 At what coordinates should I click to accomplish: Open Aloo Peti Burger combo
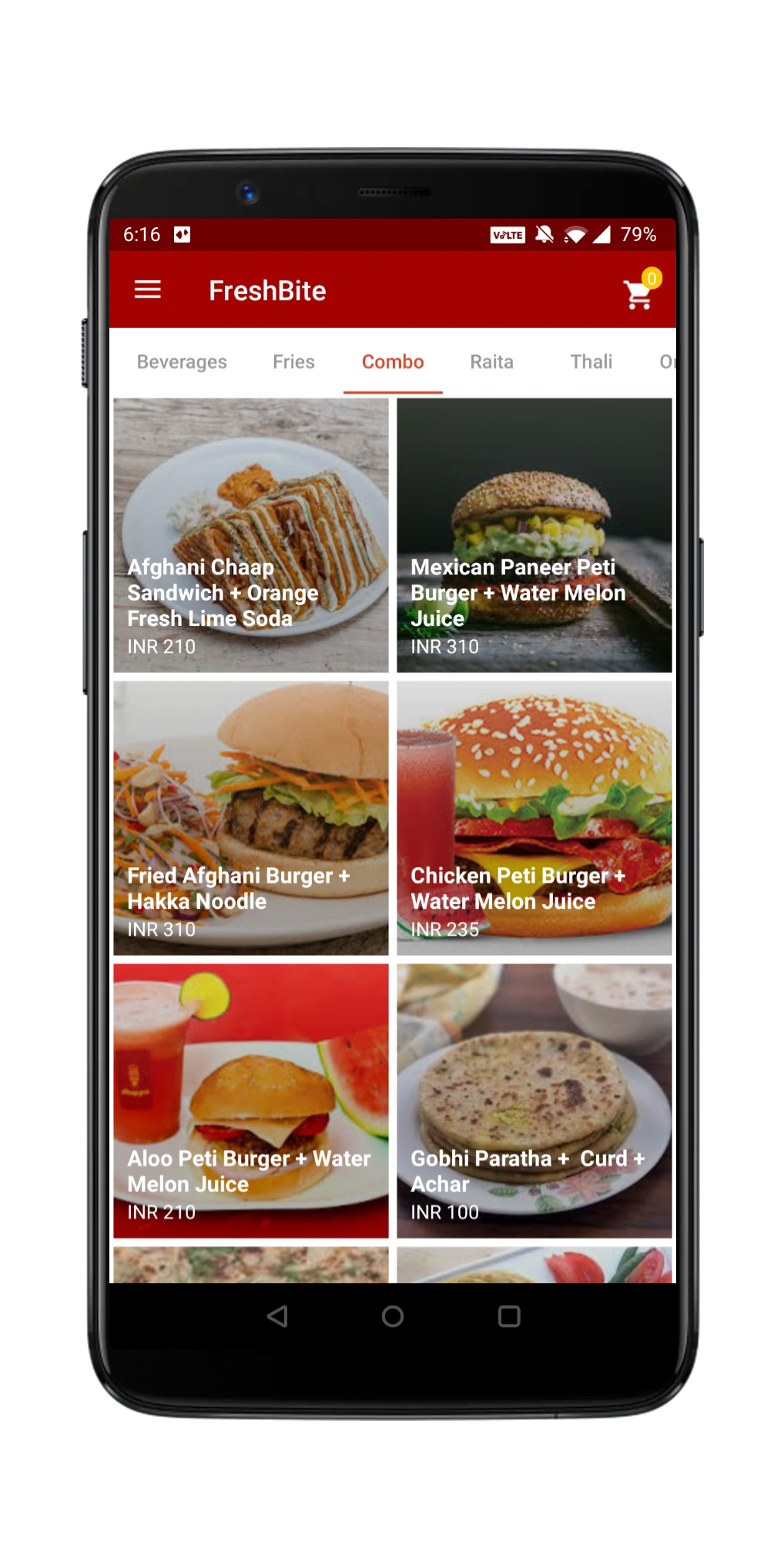tap(251, 1101)
